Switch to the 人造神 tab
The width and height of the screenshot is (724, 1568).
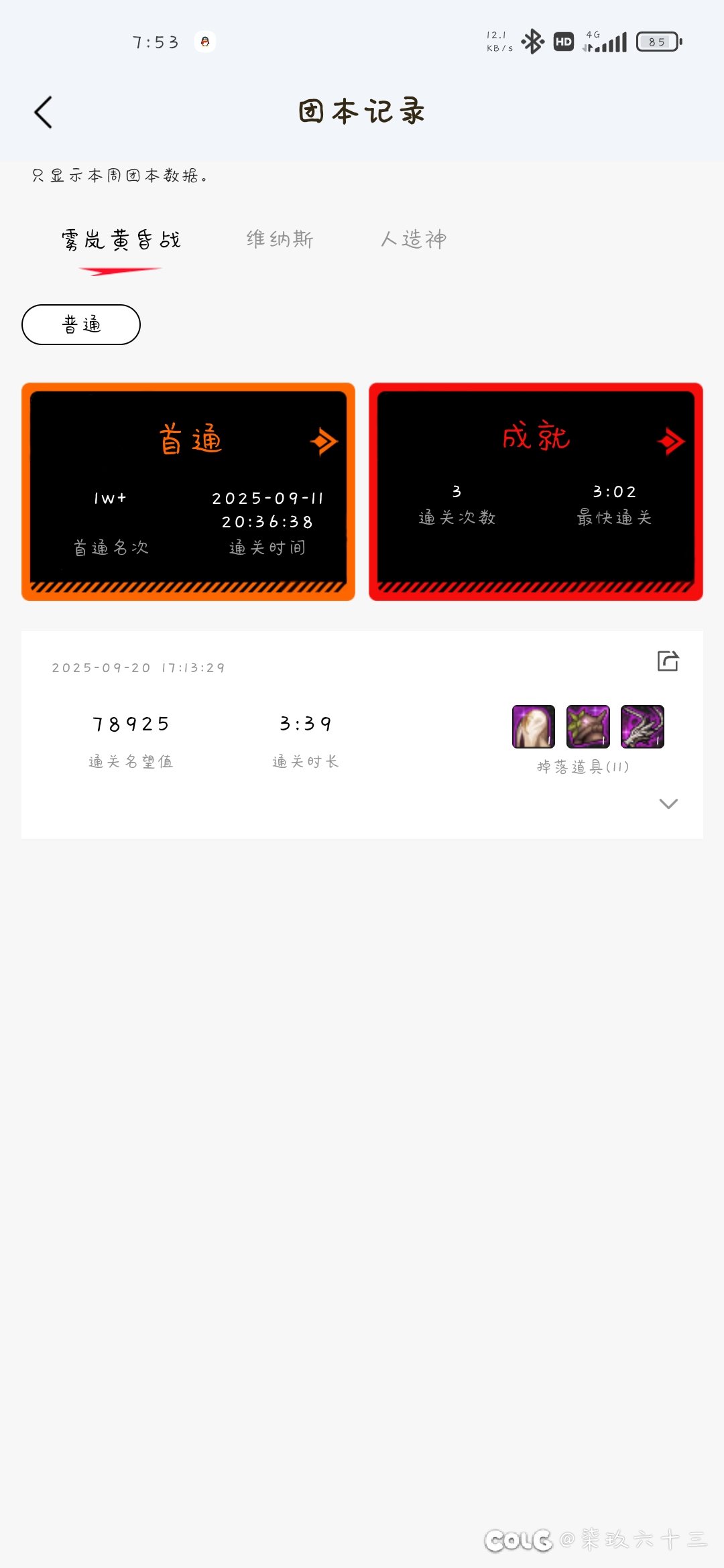click(414, 239)
